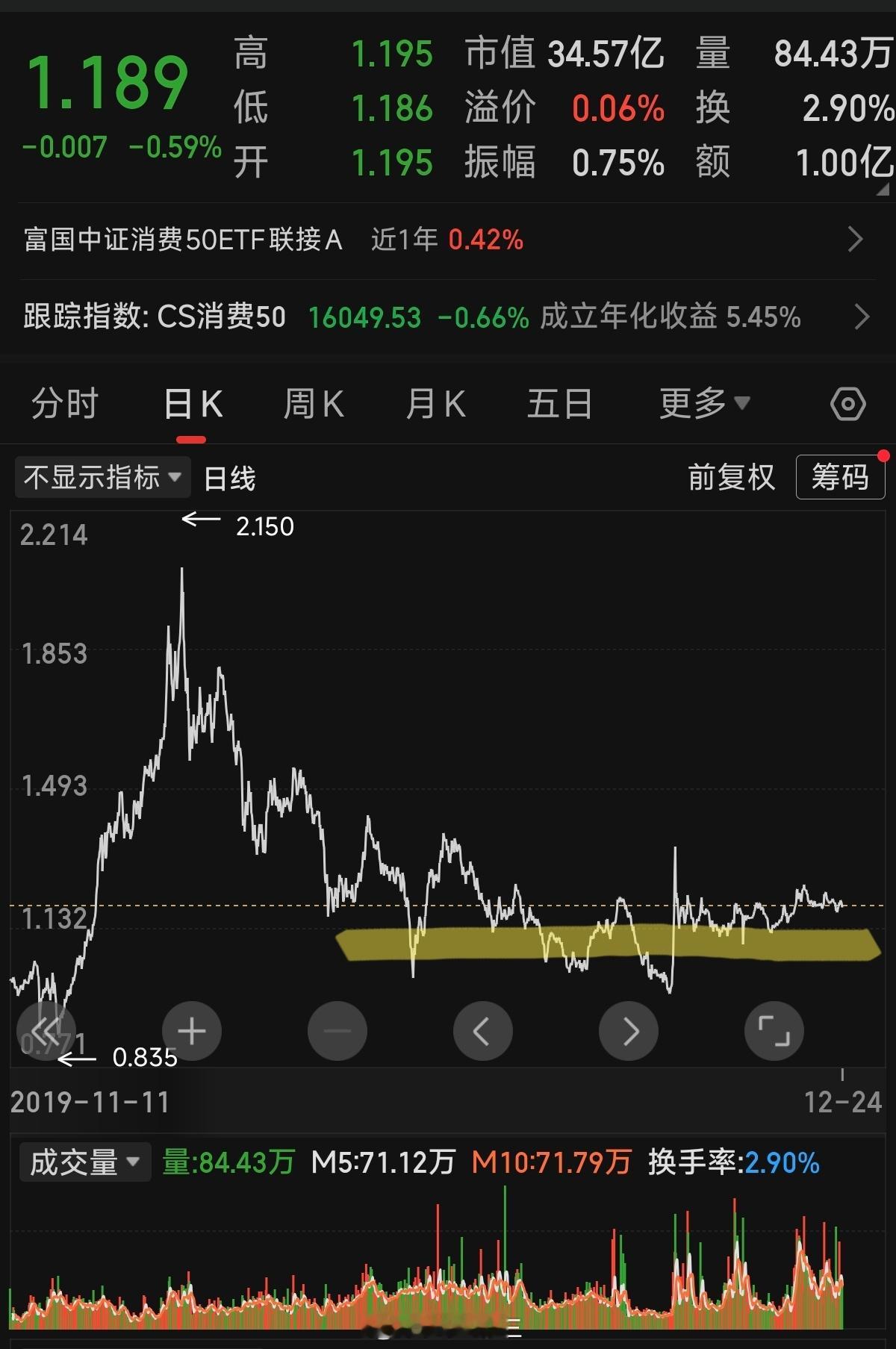This screenshot has height=1349, width=896.
Task: Pan the chart left with arrow icon
Action: [482, 1030]
